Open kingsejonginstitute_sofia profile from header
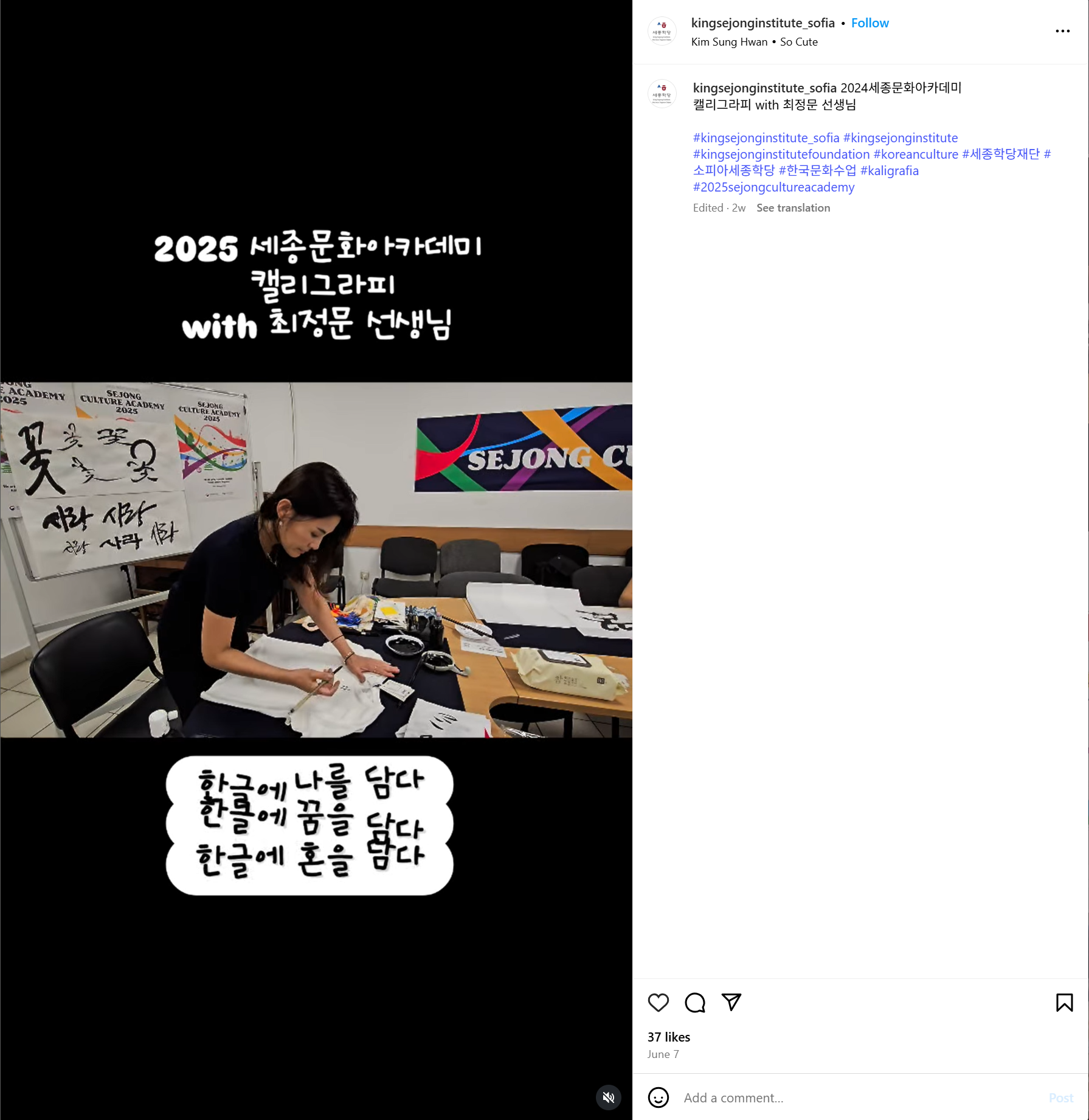This screenshot has height=1120, width=1089. 762,23
